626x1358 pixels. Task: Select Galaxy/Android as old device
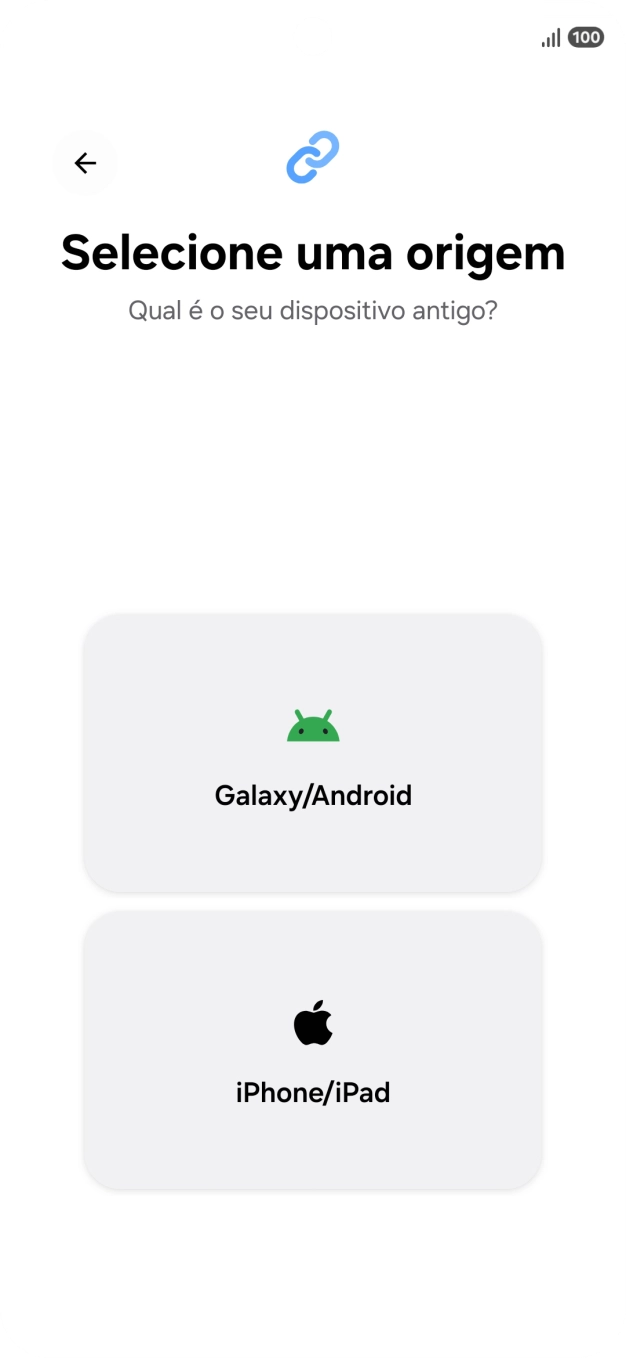313,753
